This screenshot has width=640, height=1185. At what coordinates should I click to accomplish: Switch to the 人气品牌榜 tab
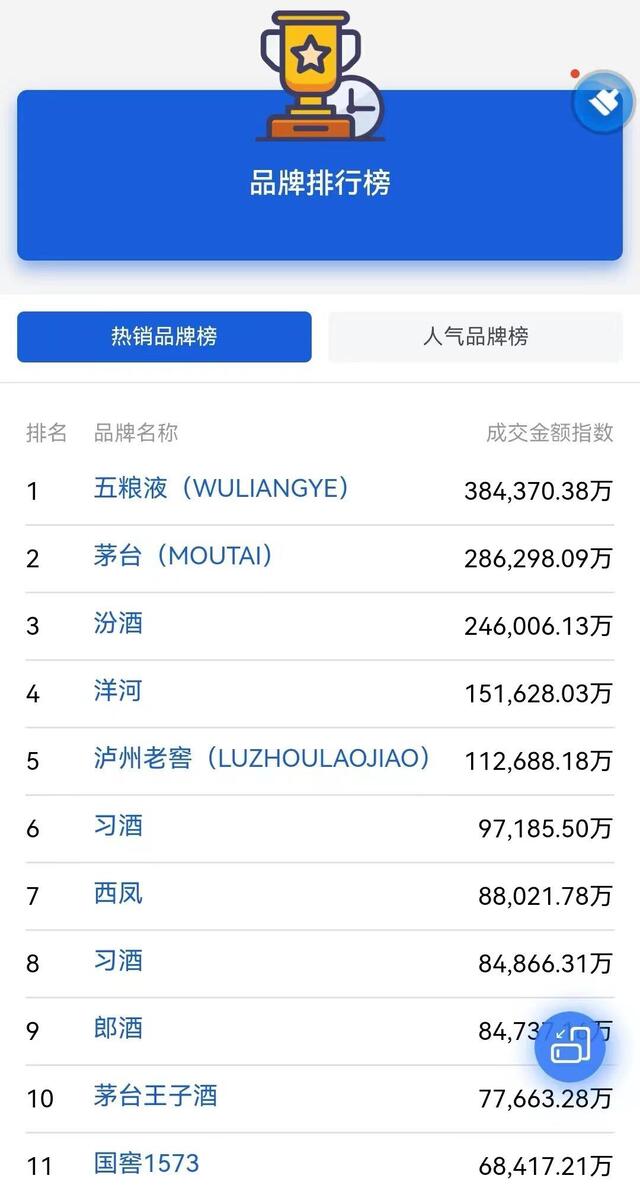pos(475,336)
